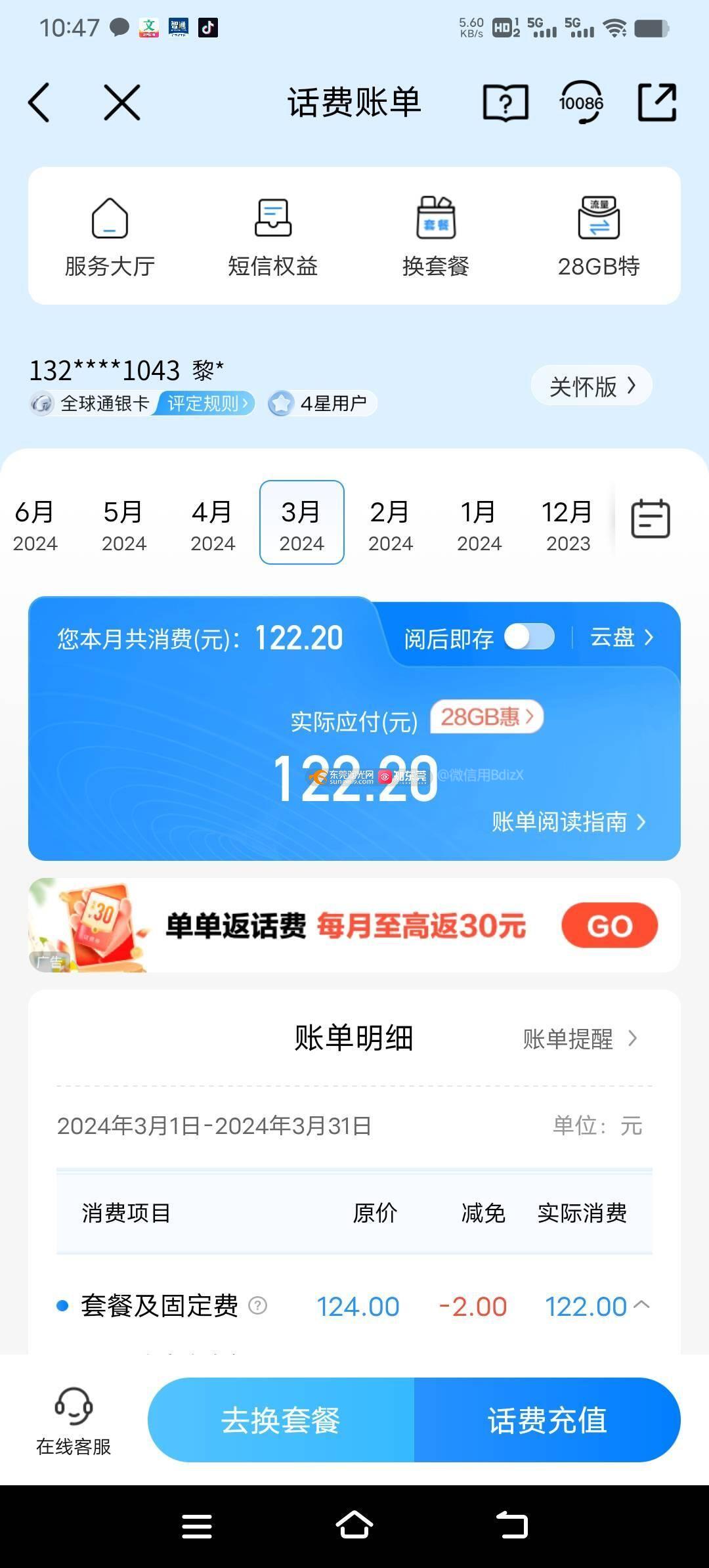Viewport: 709px width, 1568px height.
Task: Open 账单阅读指南 link
Action: pos(569,821)
